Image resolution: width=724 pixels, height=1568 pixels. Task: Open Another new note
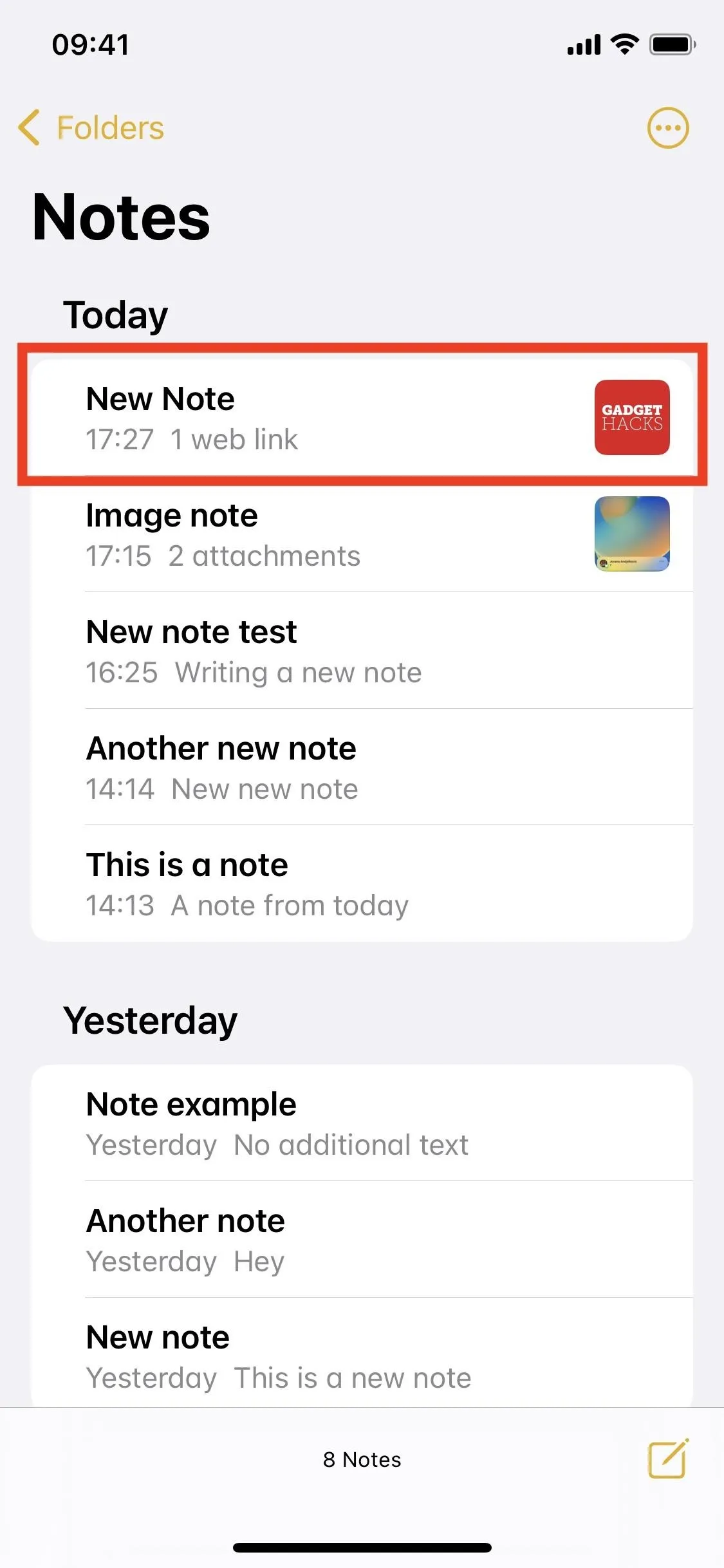(x=362, y=767)
